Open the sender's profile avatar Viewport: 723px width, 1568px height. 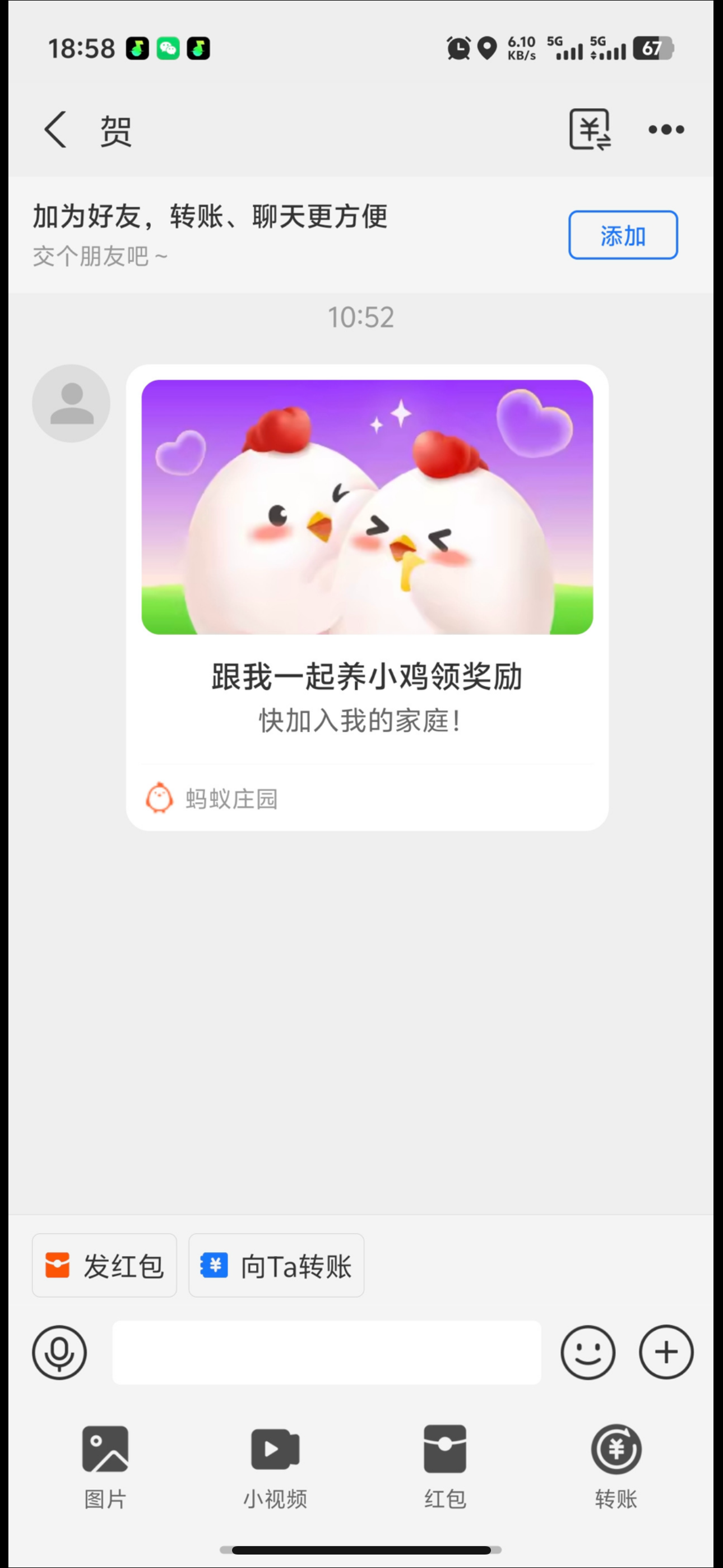71,404
